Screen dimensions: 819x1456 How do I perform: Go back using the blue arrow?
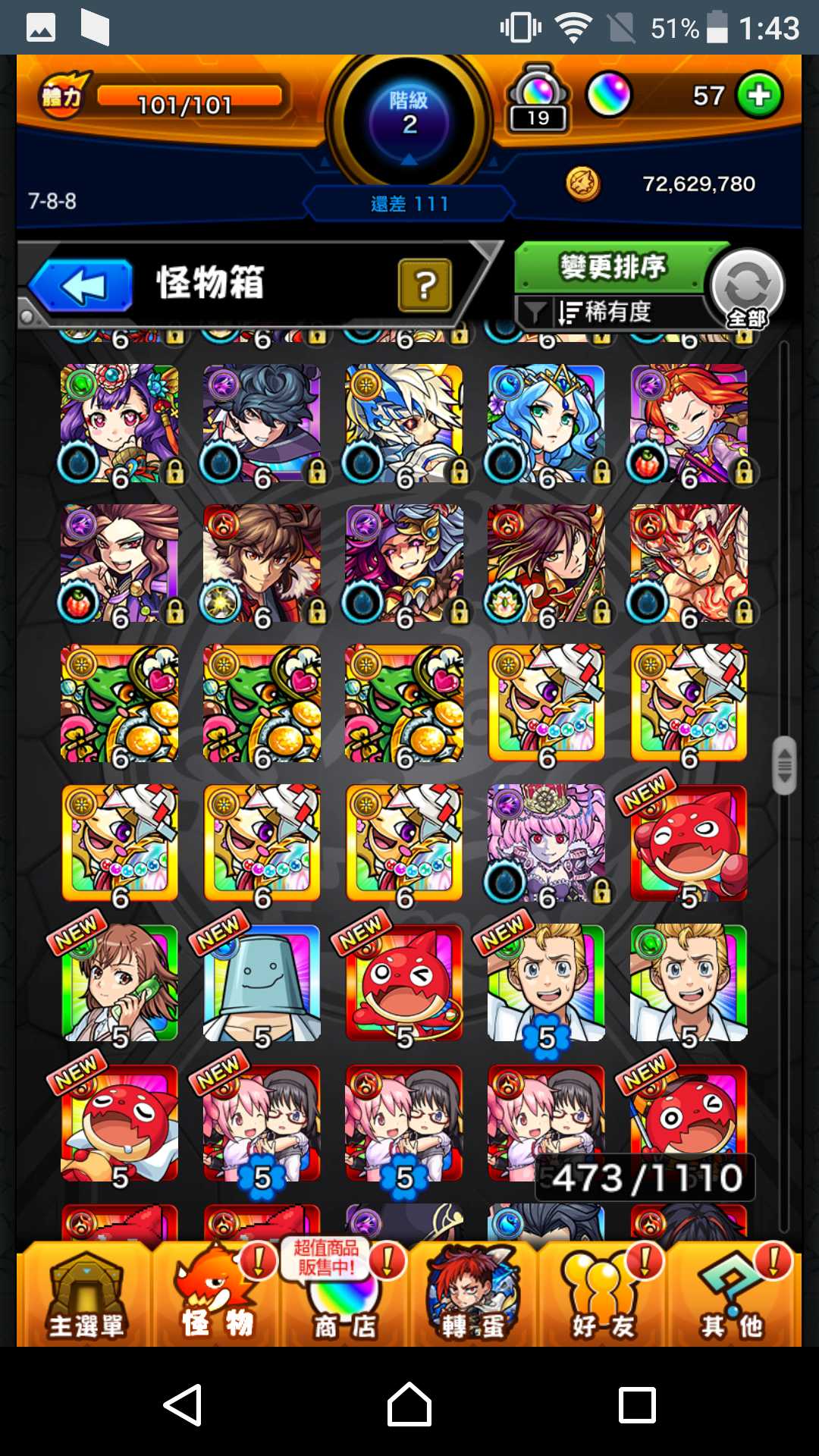[x=82, y=286]
